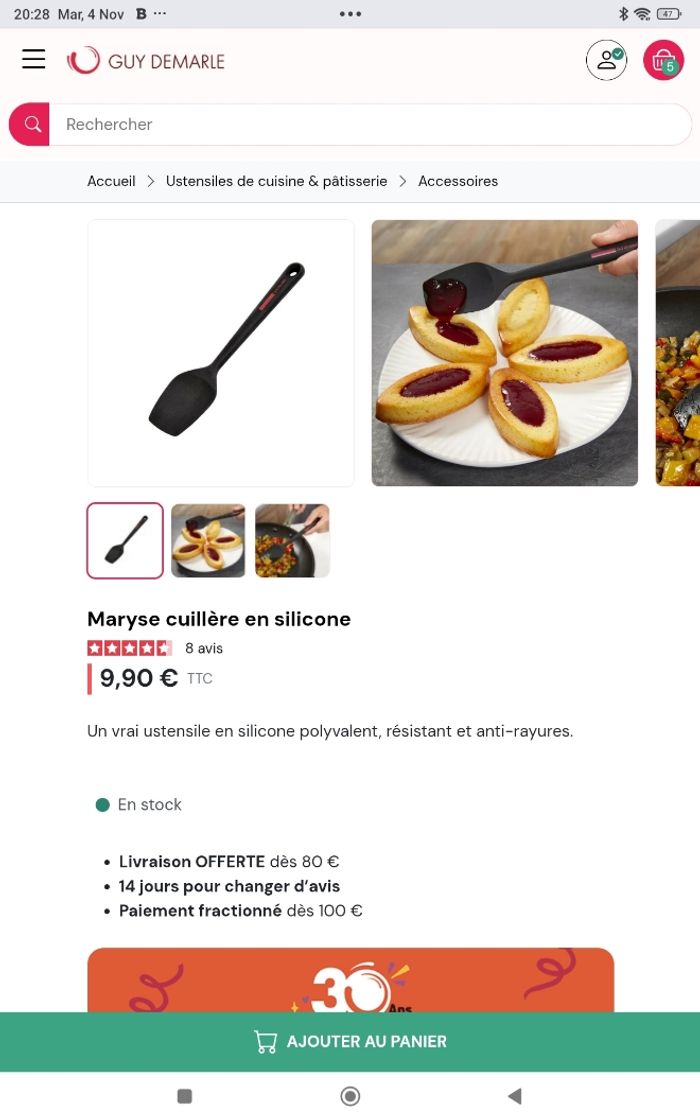The image size is (700, 1120).
Task: Enlarge the main black spatula image
Action: click(x=221, y=353)
